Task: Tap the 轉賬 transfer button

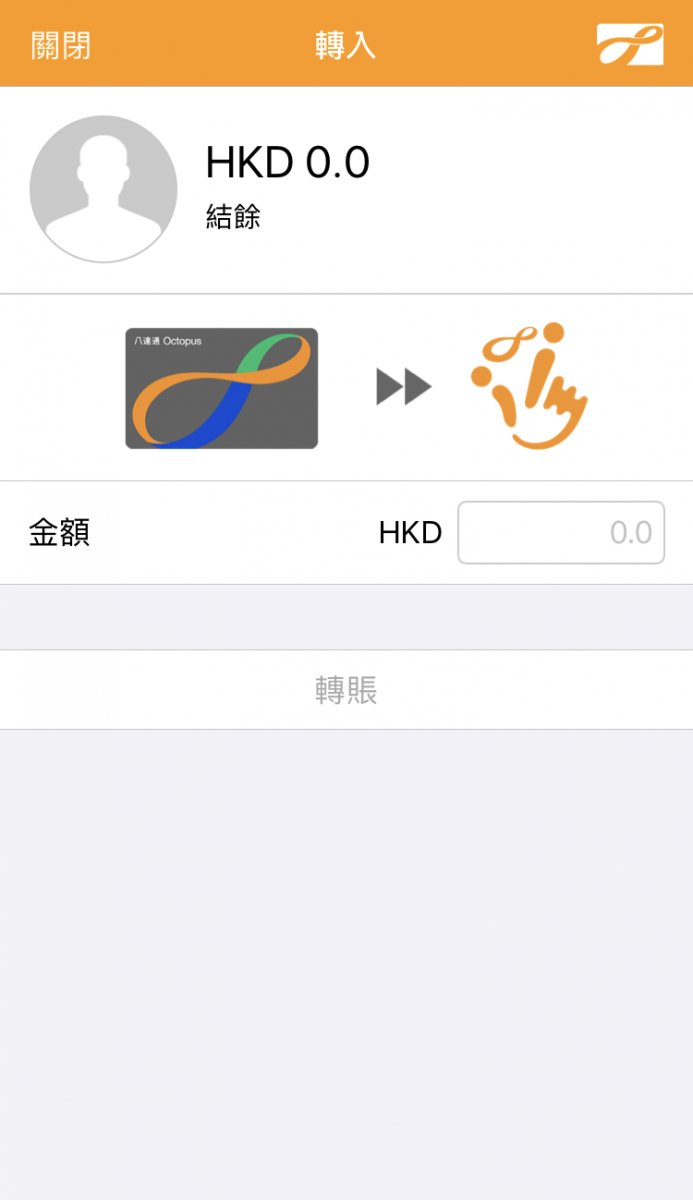Action: coord(346,690)
